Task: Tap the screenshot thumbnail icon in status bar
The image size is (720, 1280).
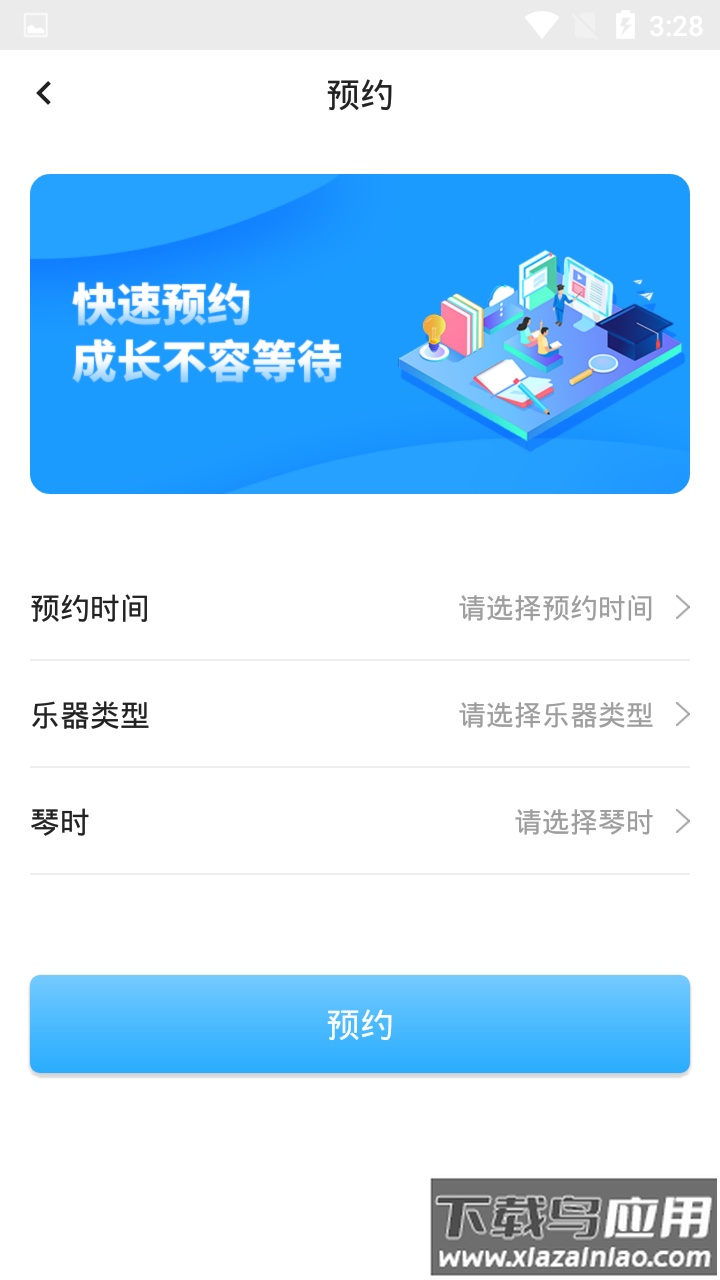Action: (35, 25)
